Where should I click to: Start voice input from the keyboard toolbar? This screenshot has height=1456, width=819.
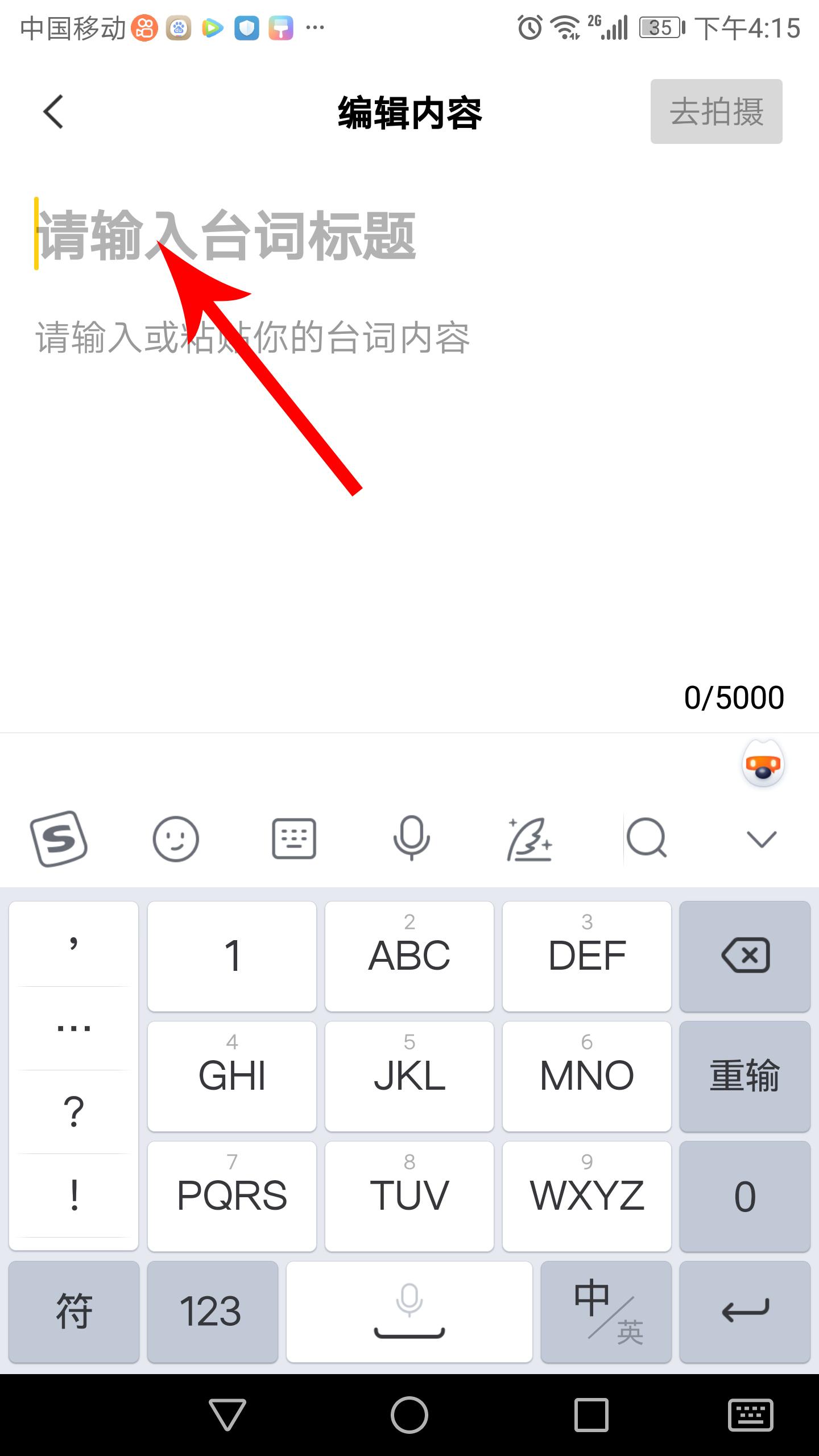[411, 839]
